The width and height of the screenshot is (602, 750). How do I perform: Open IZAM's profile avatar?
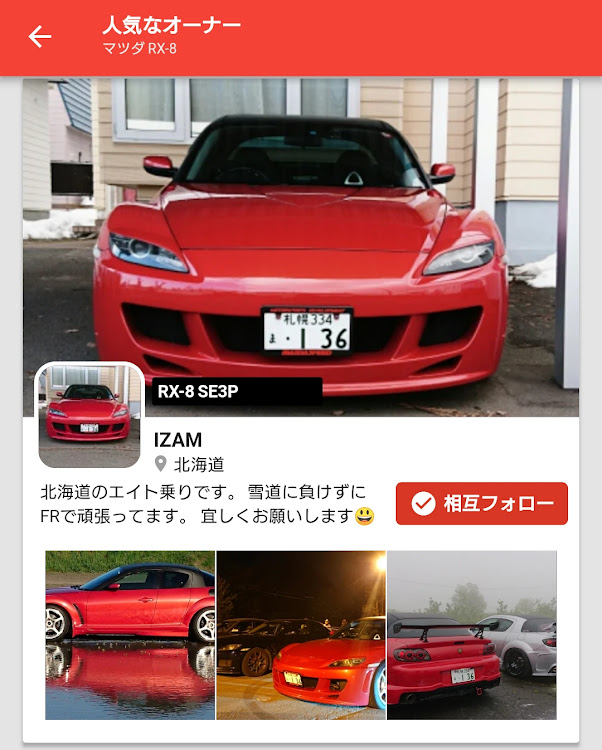[x=89, y=415]
